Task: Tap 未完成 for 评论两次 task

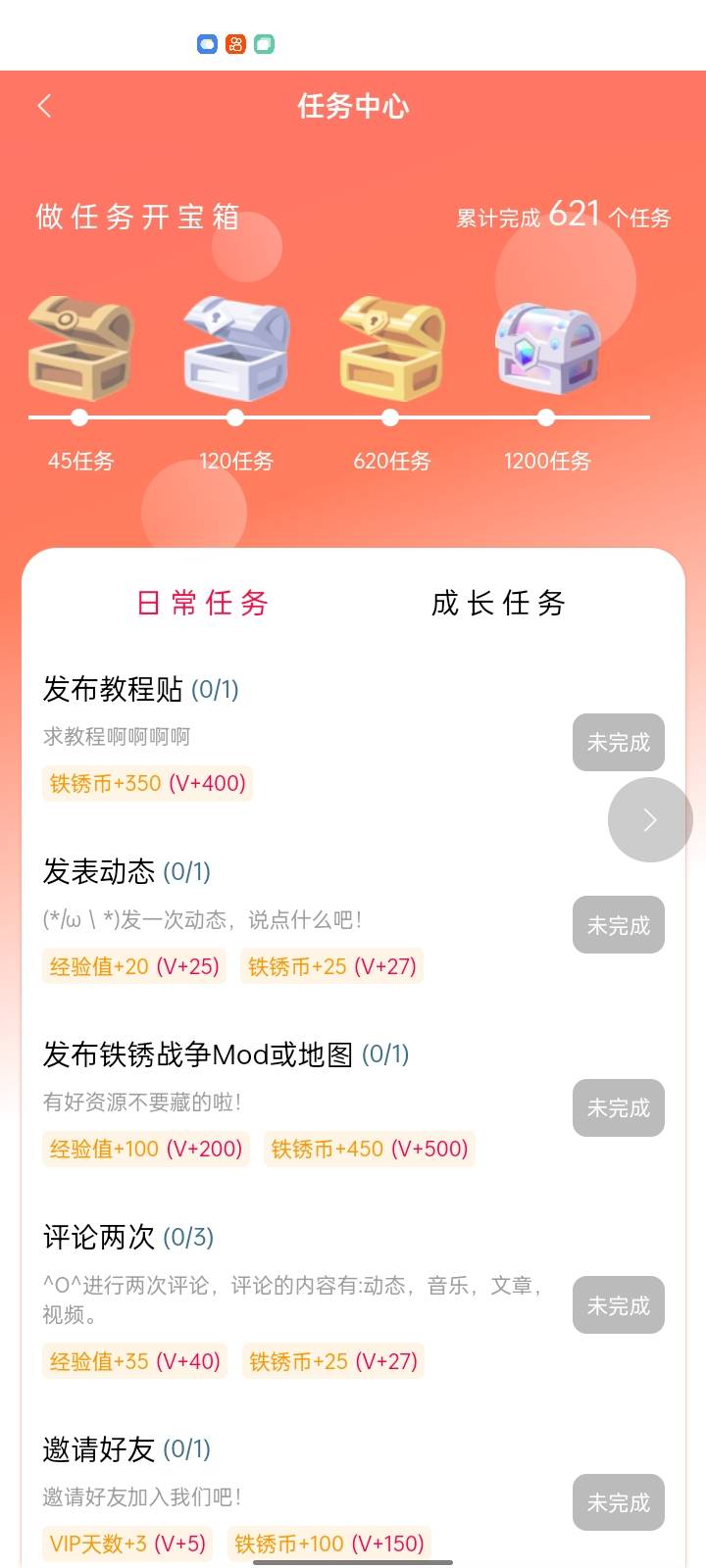Action: point(618,1305)
